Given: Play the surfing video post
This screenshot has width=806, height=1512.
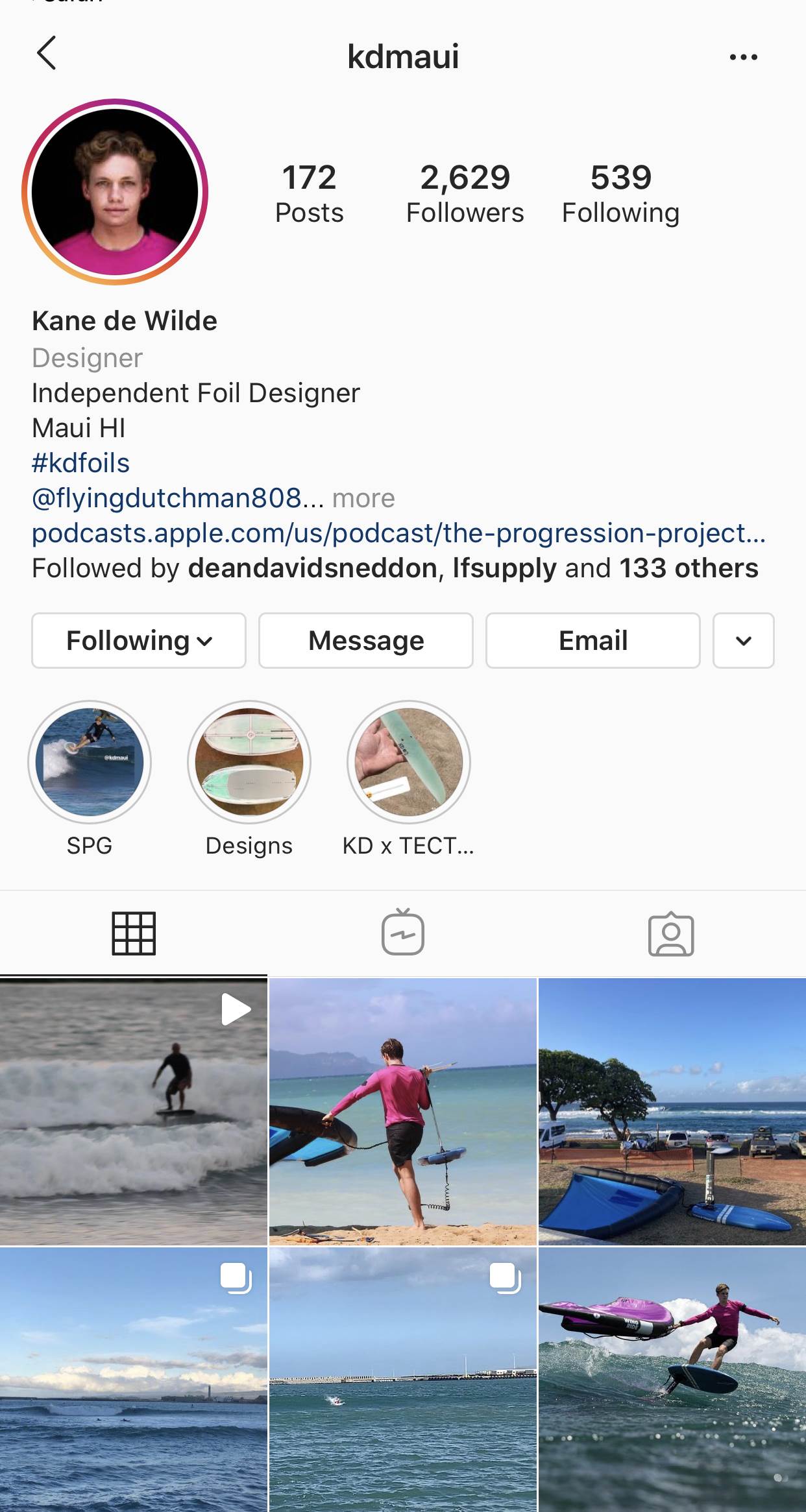Looking at the screenshot, I should tap(134, 1112).
